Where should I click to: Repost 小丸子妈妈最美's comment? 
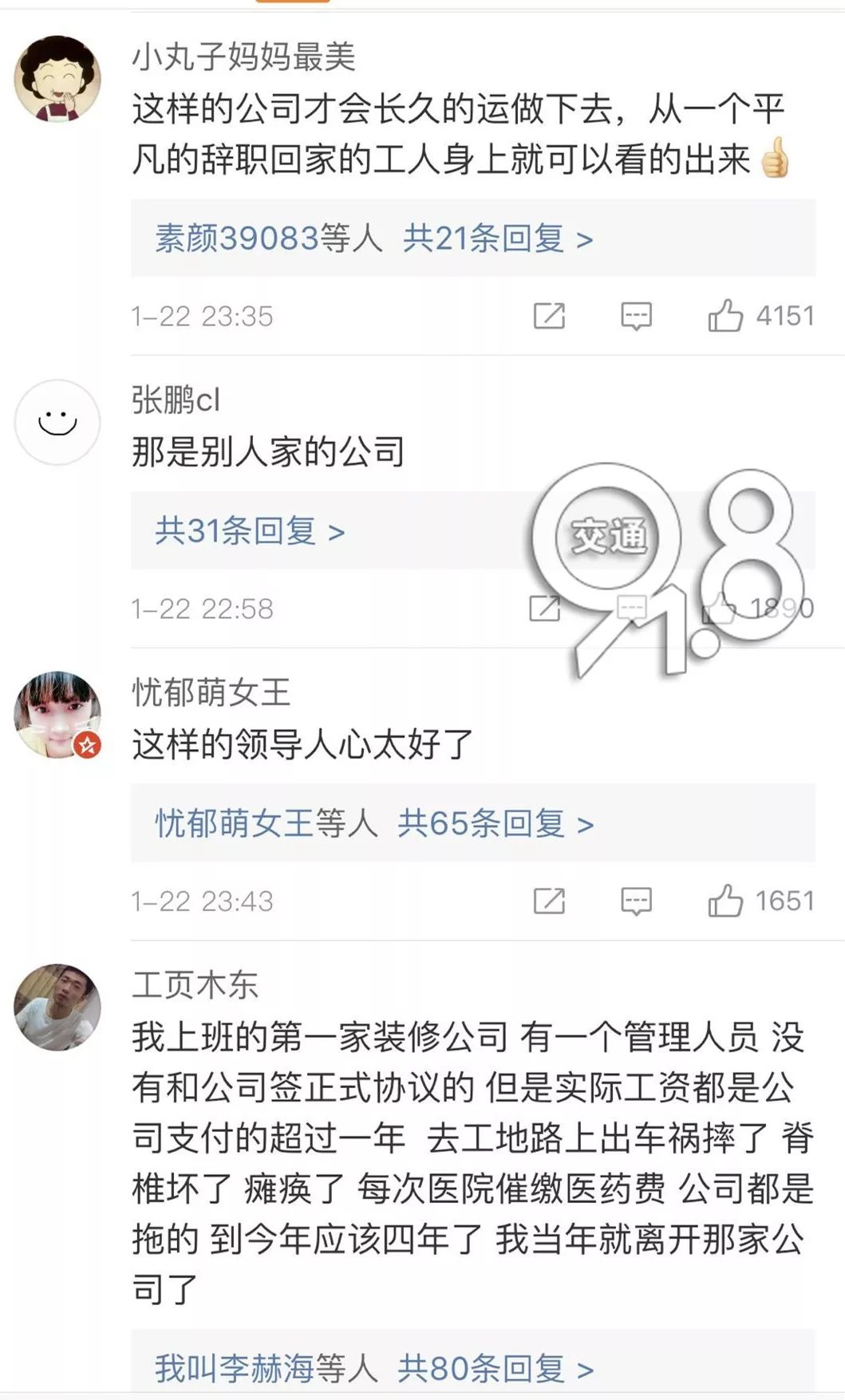(x=549, y=317)
